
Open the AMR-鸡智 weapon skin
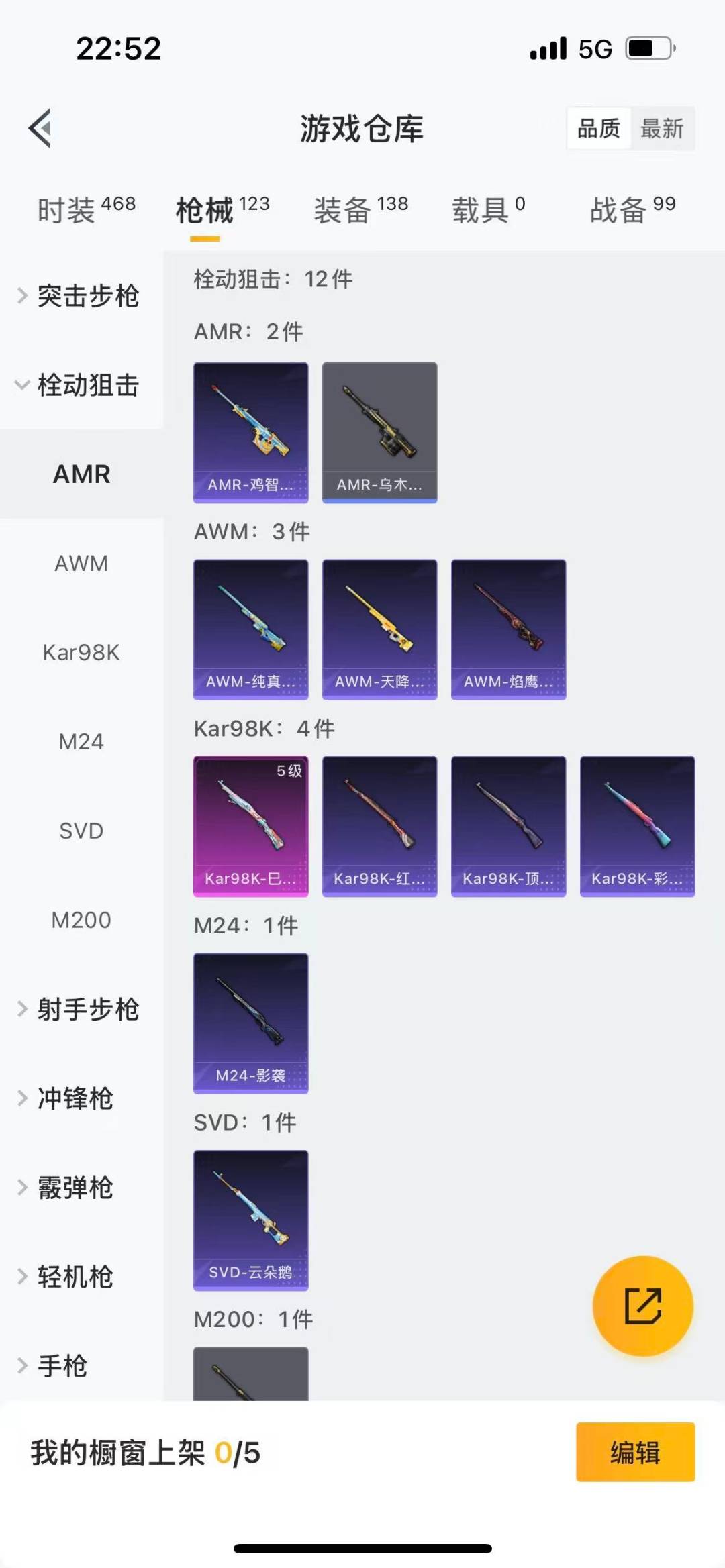point(250,432)
